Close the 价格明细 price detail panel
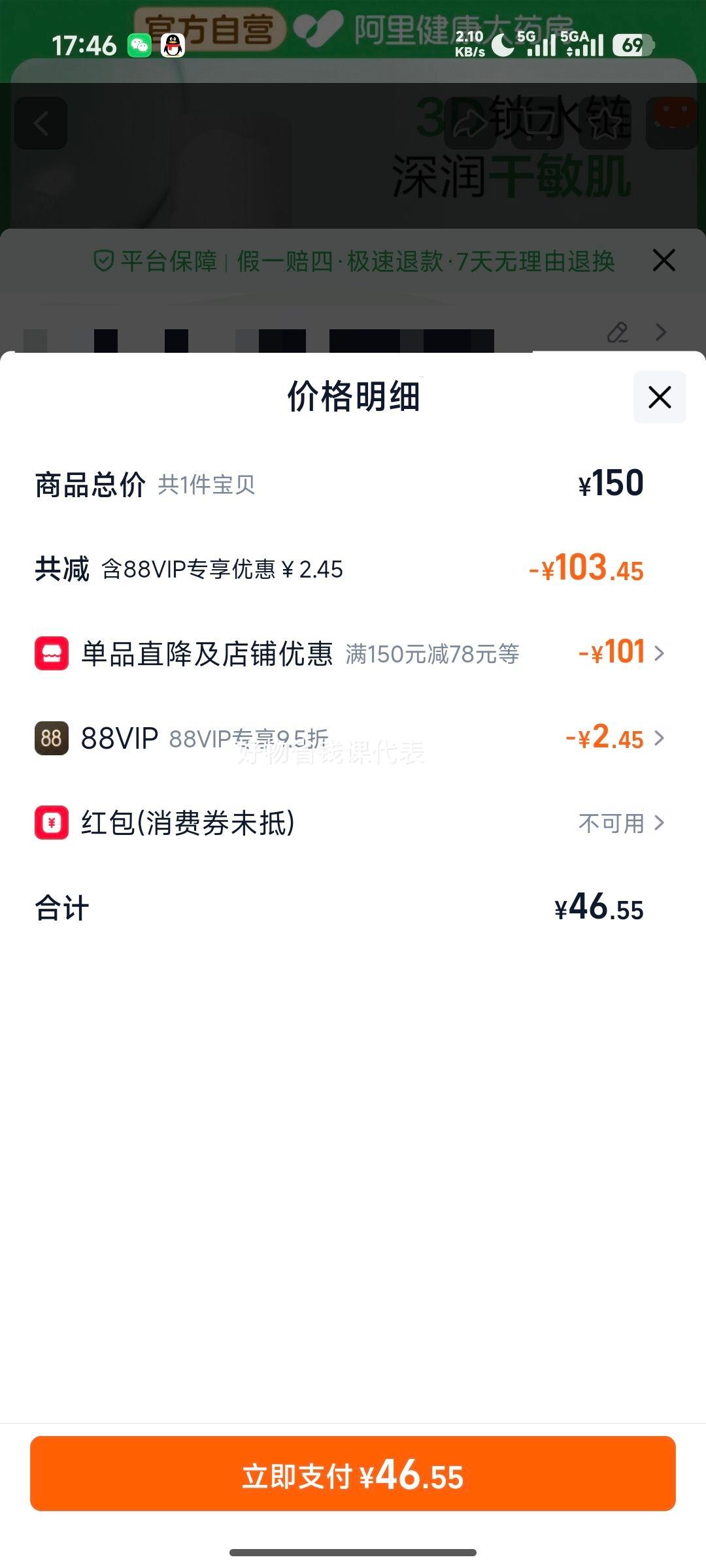Screen dimensions: 706x1568 click(659, 397)
